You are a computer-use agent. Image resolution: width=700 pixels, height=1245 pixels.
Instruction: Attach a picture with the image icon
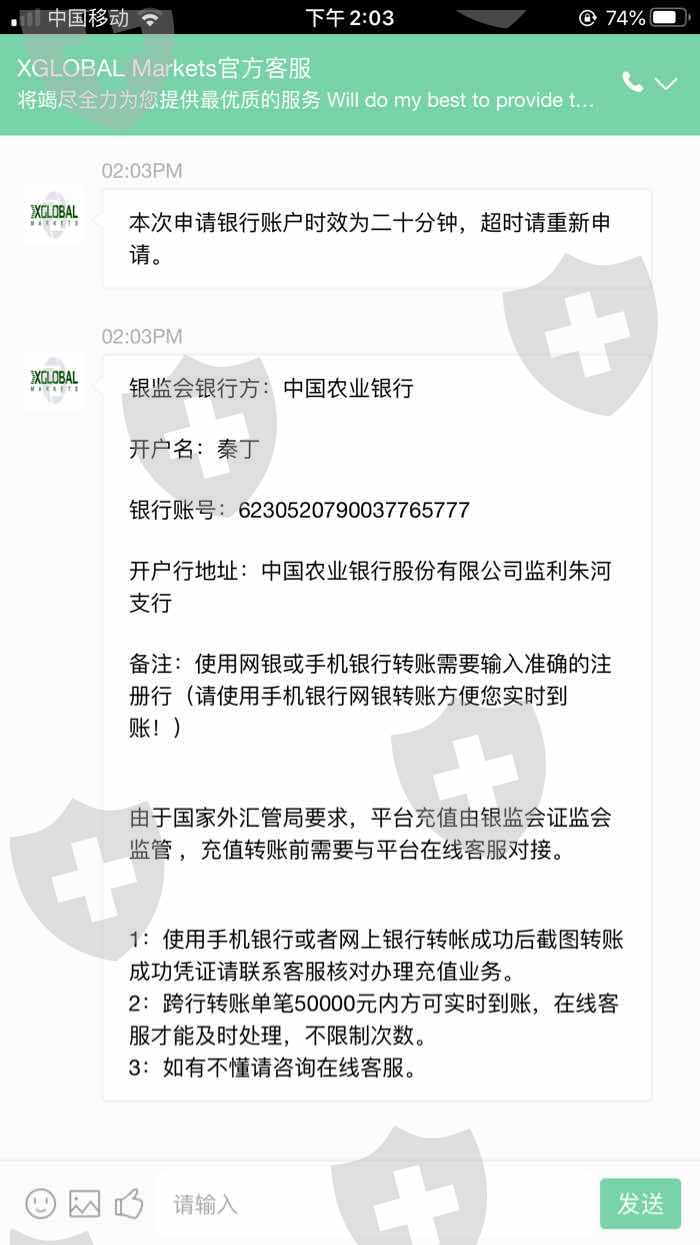click(x=85, y=1203)
